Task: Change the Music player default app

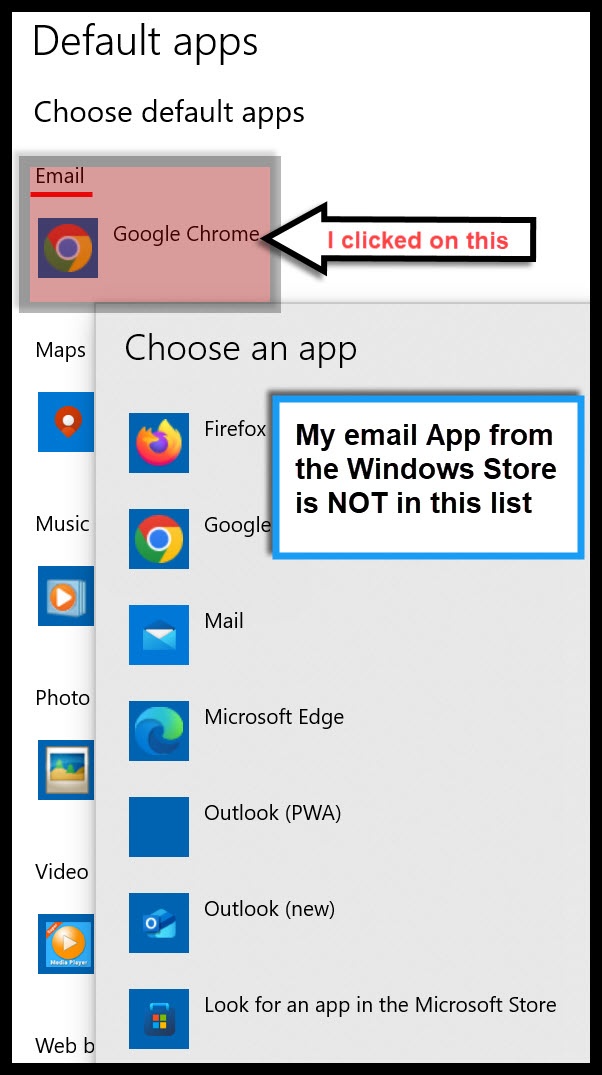Action: pos(66,595)
